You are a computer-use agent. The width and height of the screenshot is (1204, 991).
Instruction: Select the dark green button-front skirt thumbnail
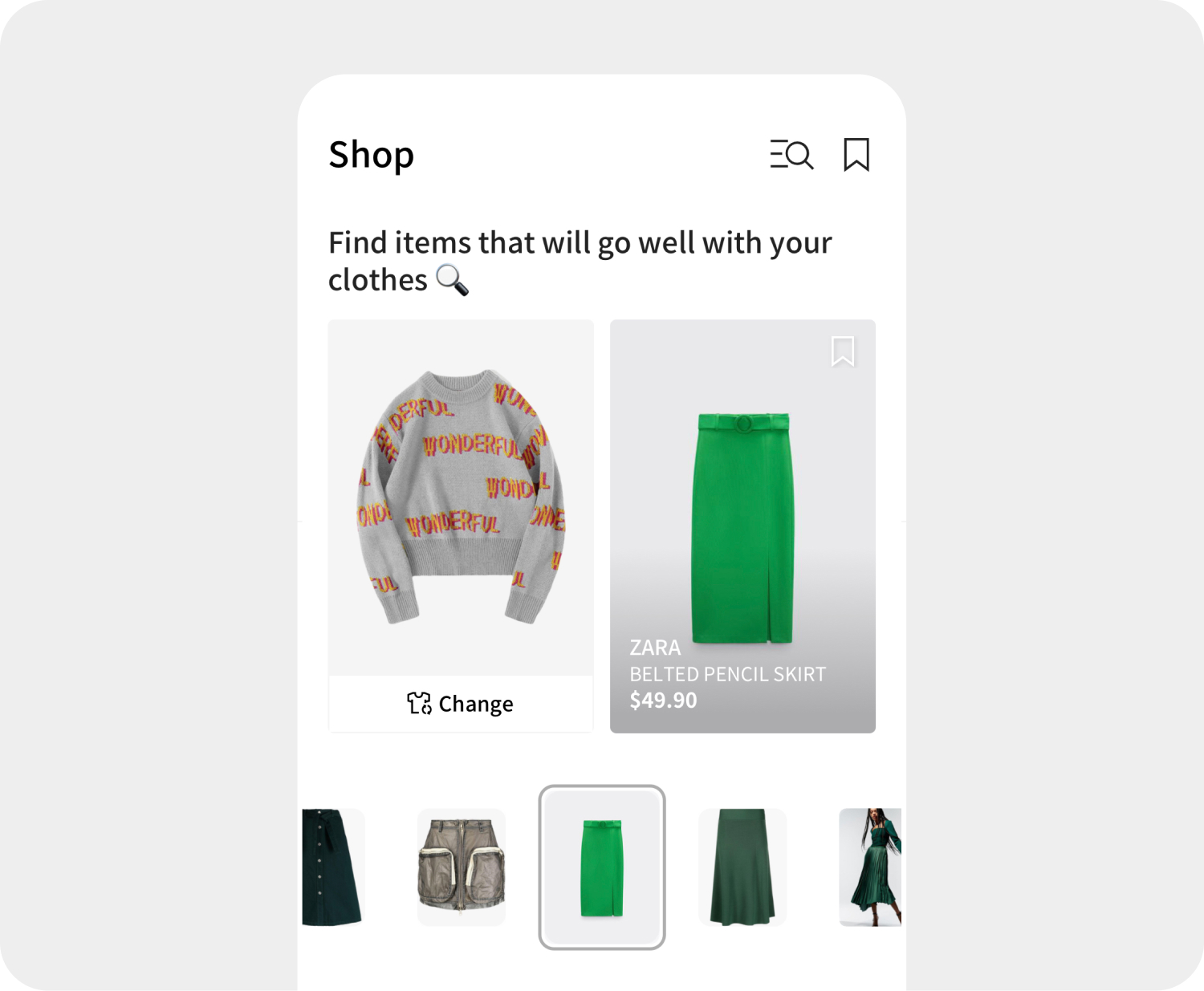point(333,867)
